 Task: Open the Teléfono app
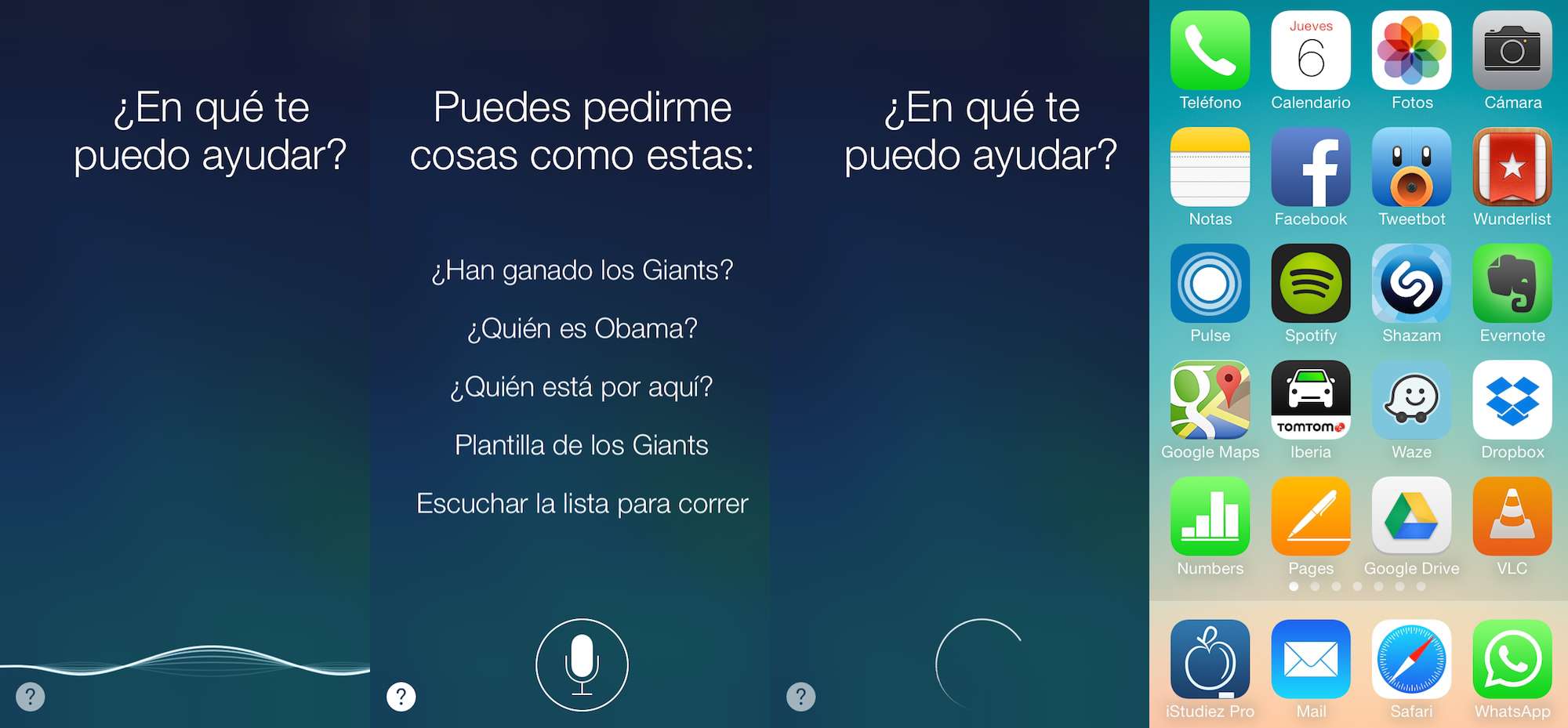coord(1210,51)
